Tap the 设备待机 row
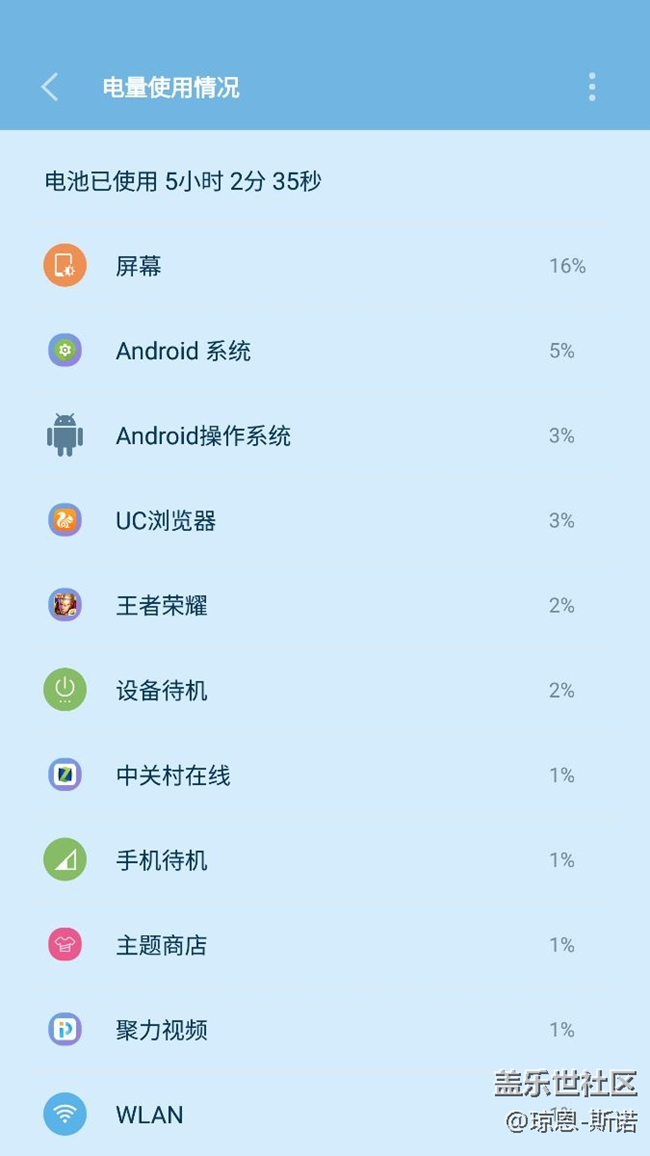650x1156 pixels. pyautogui.click(x=325, y=689)
